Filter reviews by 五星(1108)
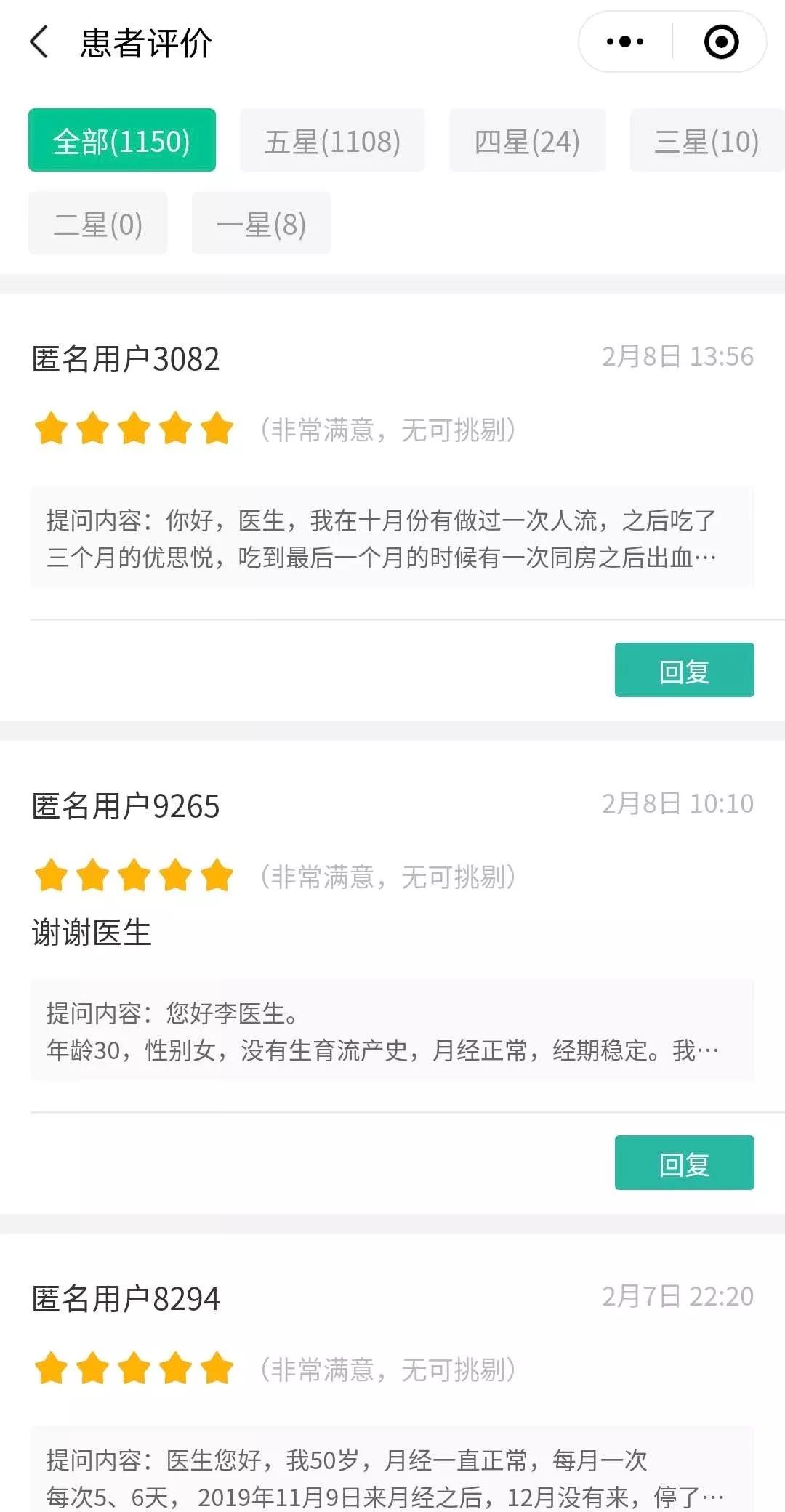 [332, 140]
